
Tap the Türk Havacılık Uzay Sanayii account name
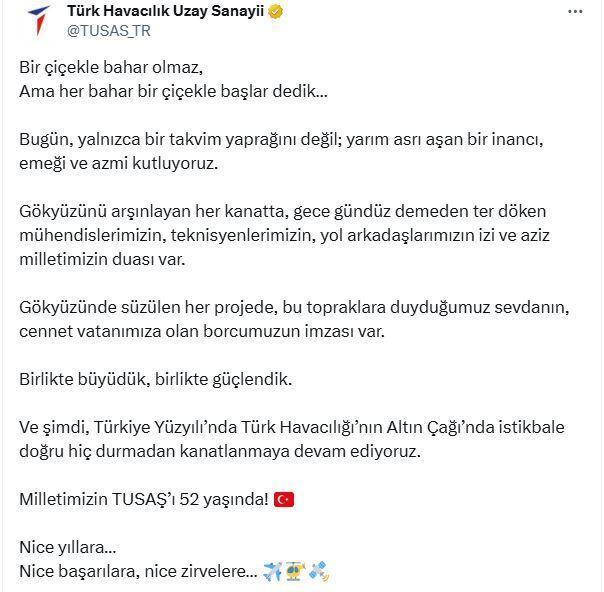click(164, 11)
